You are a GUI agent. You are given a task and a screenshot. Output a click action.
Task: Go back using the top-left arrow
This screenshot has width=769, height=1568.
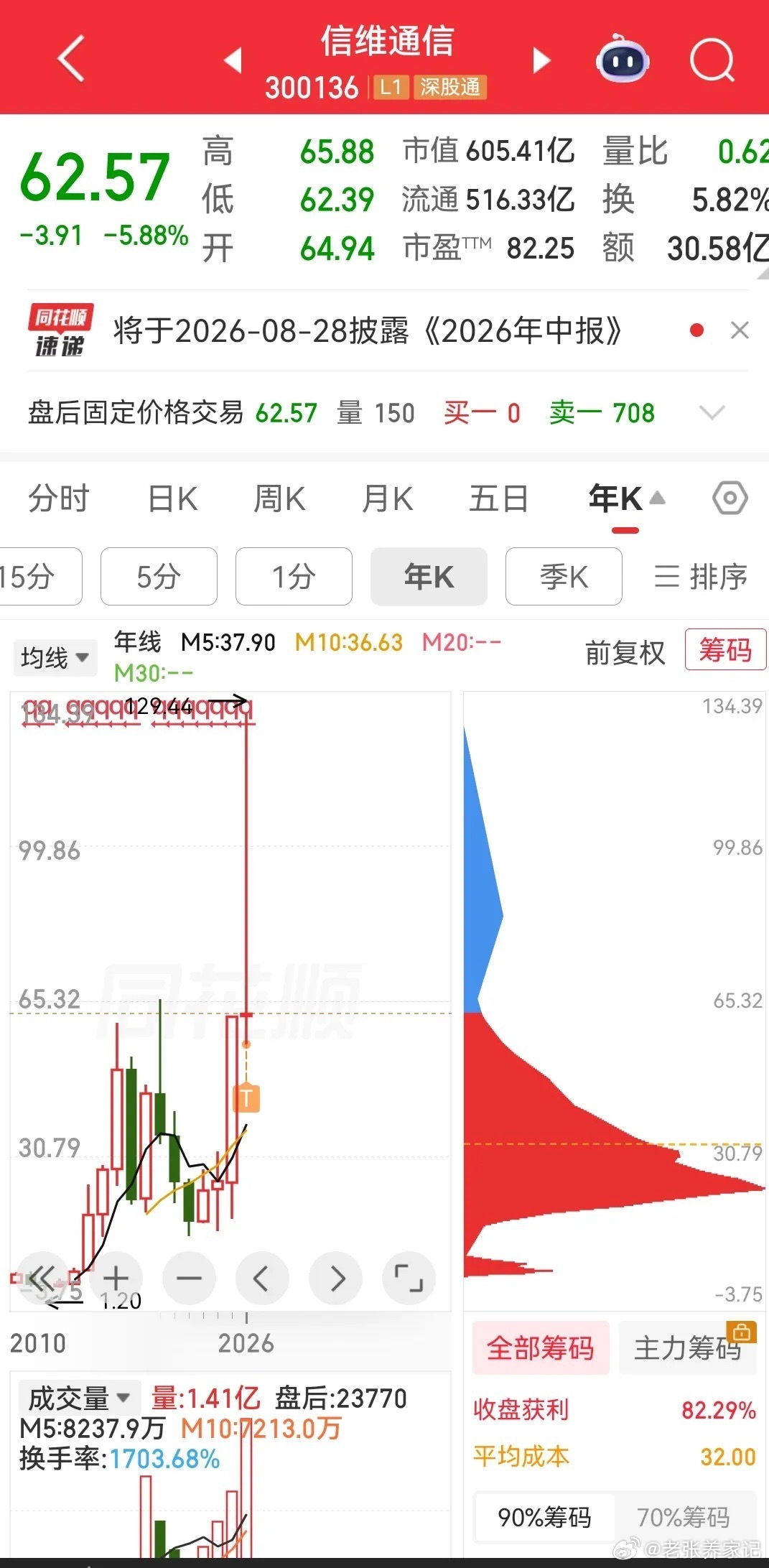tap(71, 58)
